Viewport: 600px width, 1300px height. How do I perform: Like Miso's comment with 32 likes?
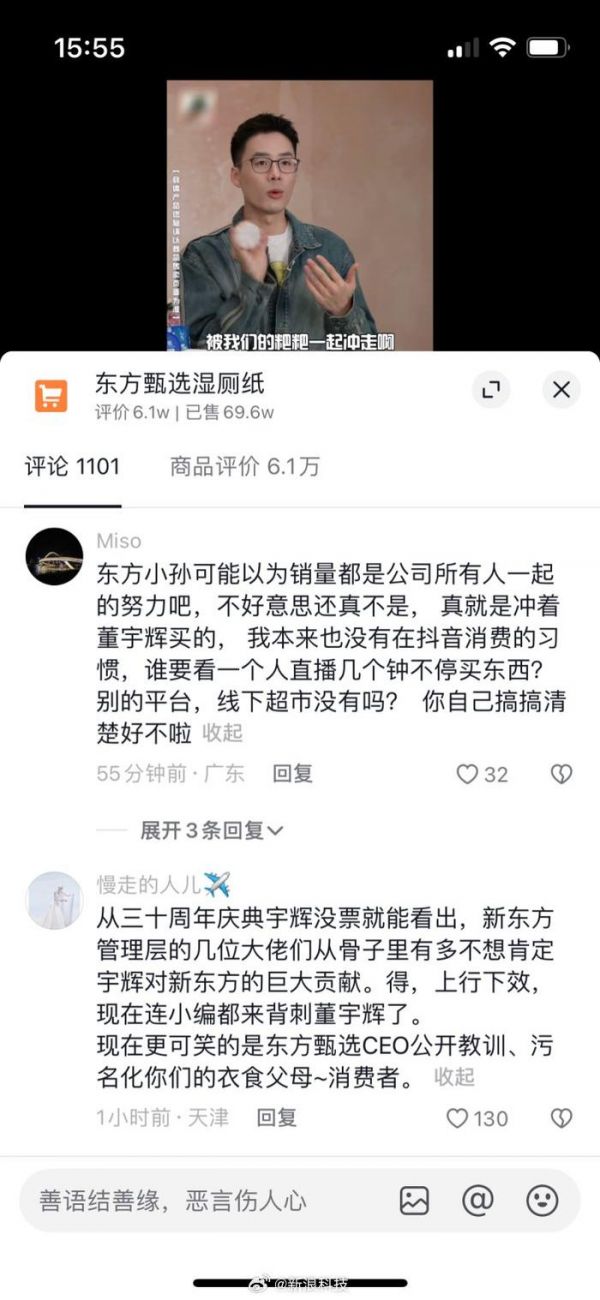(482, 774)
